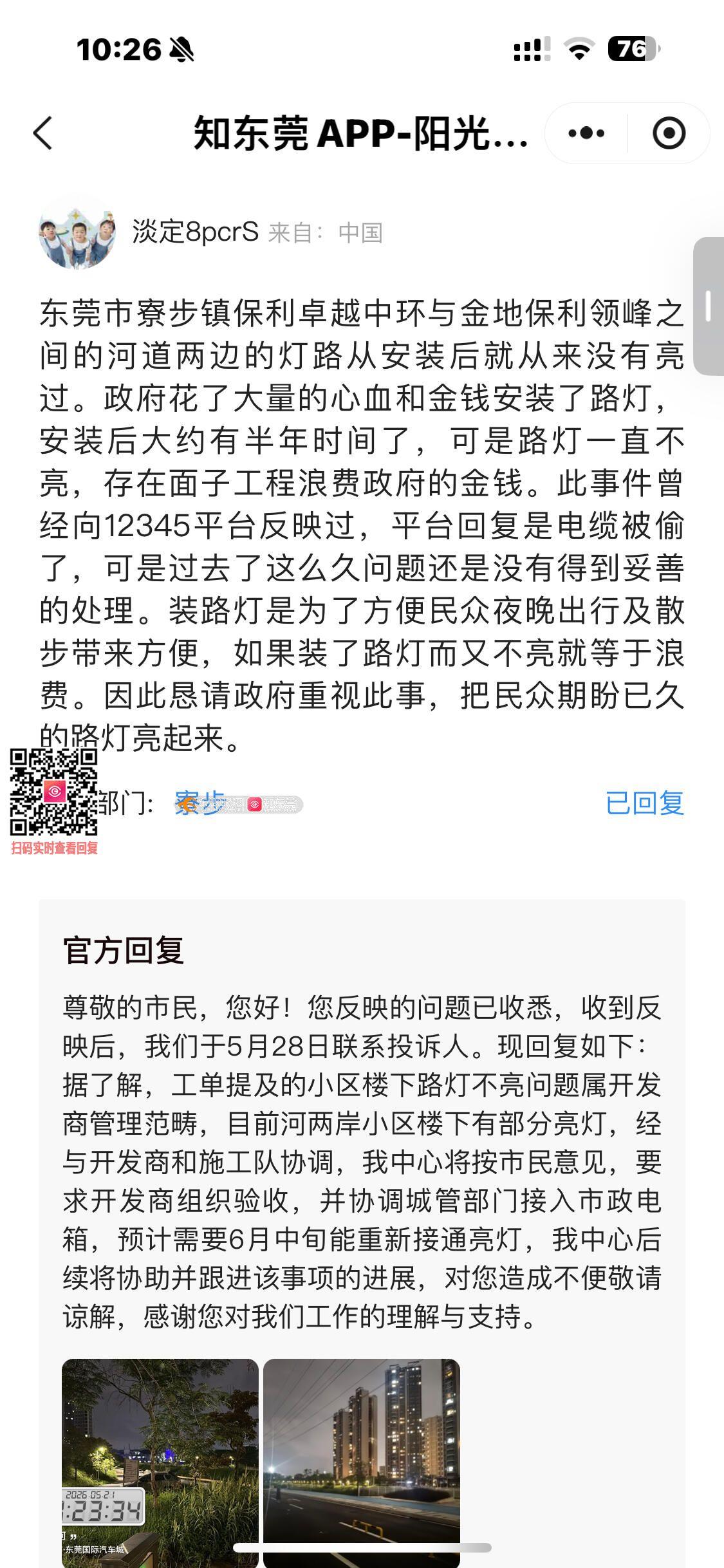Open the 寮步 department link
The image size is (724, 1568).
(200, 803)
